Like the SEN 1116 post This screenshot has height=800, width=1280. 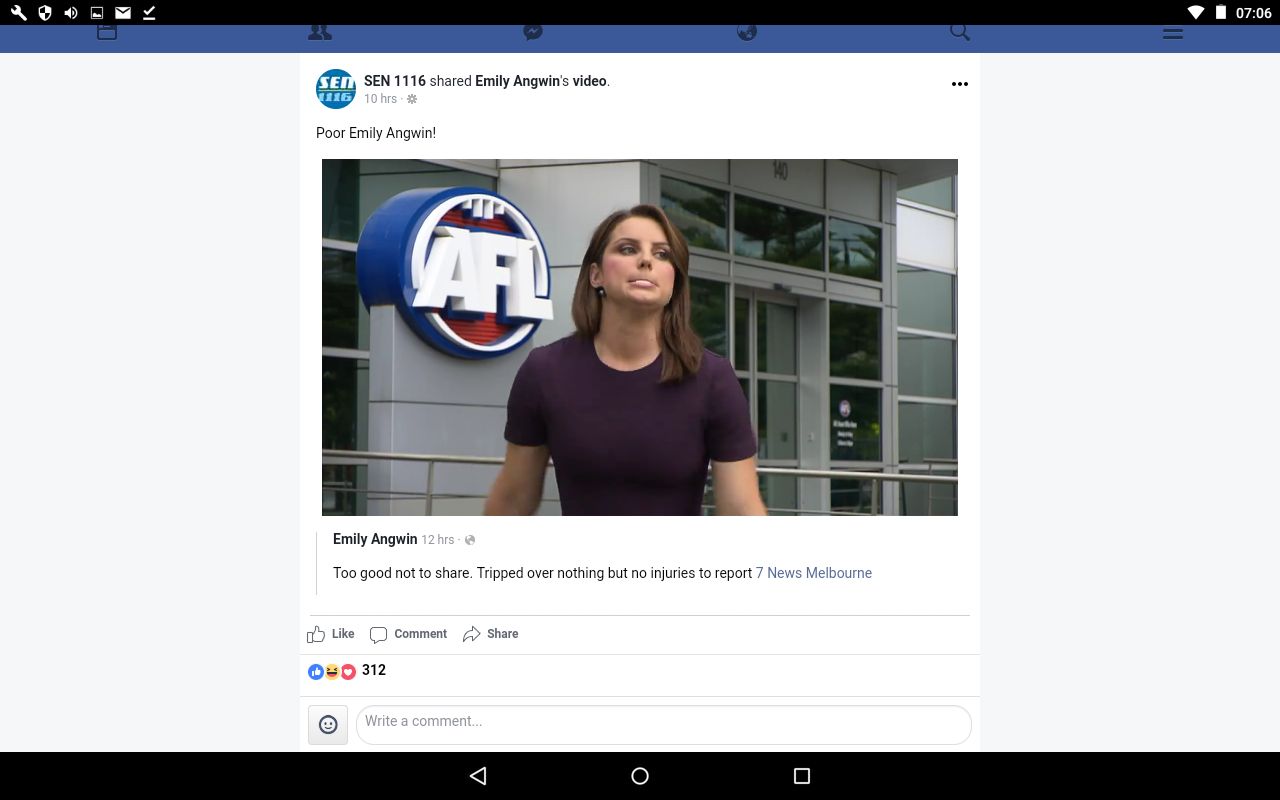tap(331, 634)
